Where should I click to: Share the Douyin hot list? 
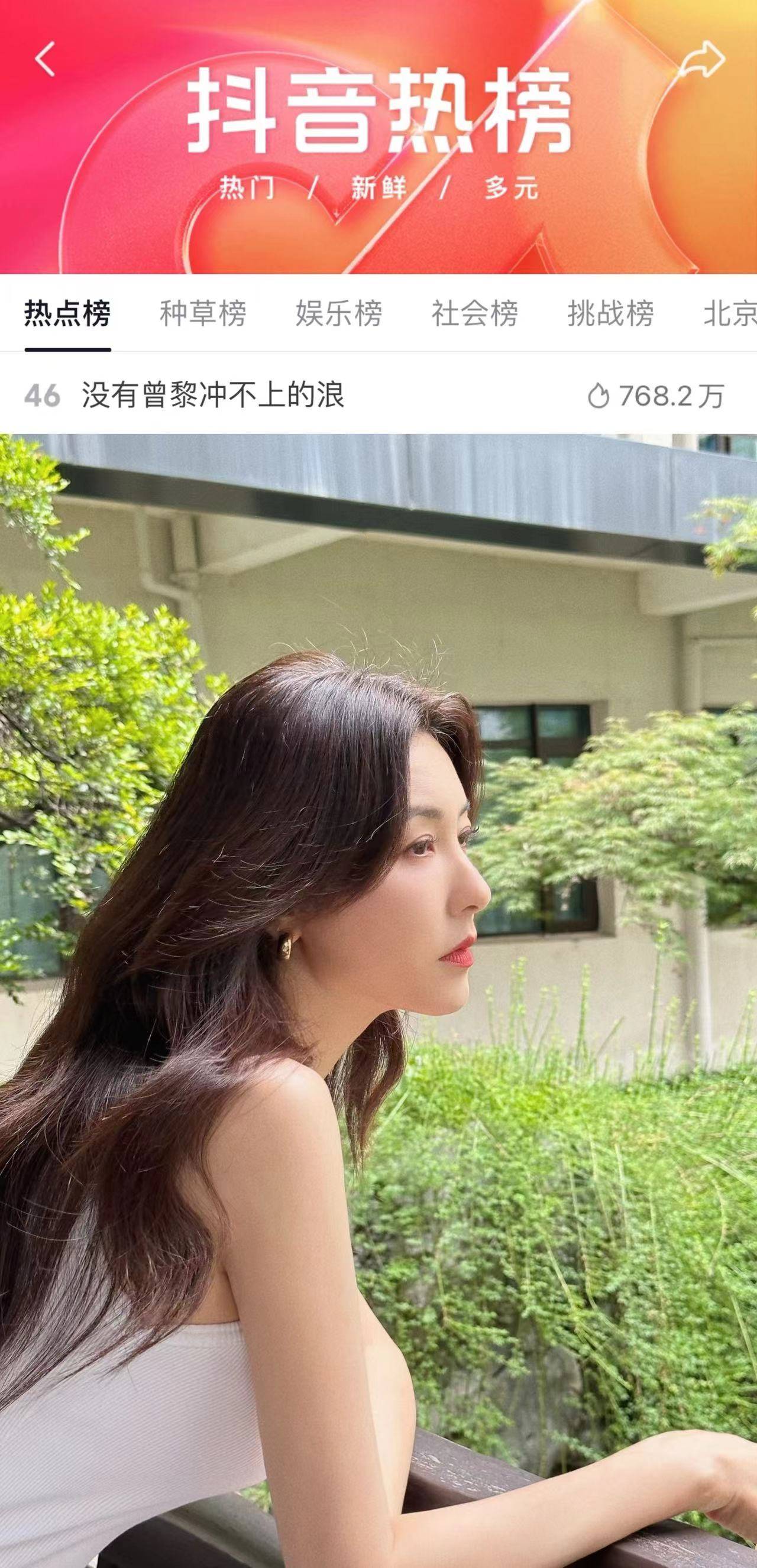tap(701, 59)
